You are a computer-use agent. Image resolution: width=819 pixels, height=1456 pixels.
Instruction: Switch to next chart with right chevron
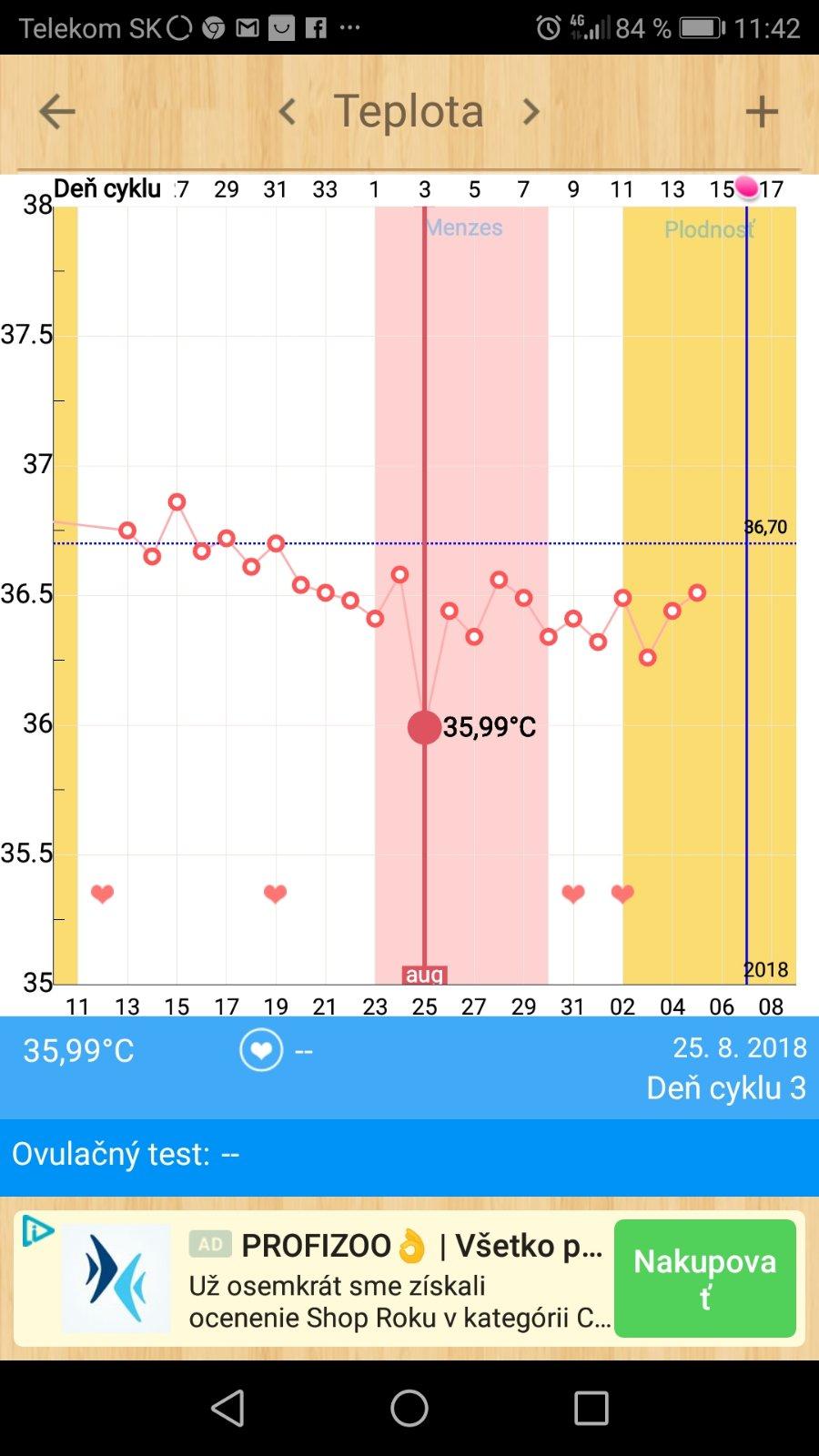point(531,112)
